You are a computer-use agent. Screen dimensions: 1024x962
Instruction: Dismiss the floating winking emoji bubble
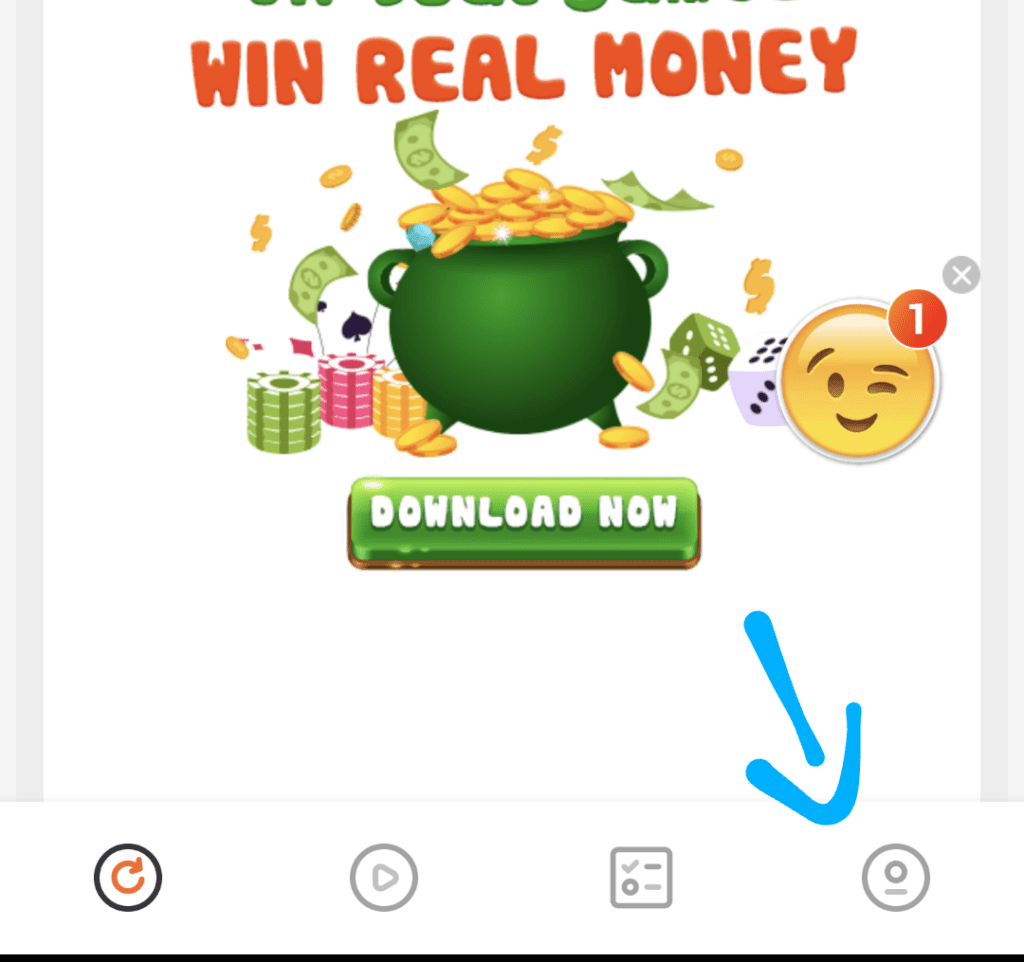[x=961, y=275]
